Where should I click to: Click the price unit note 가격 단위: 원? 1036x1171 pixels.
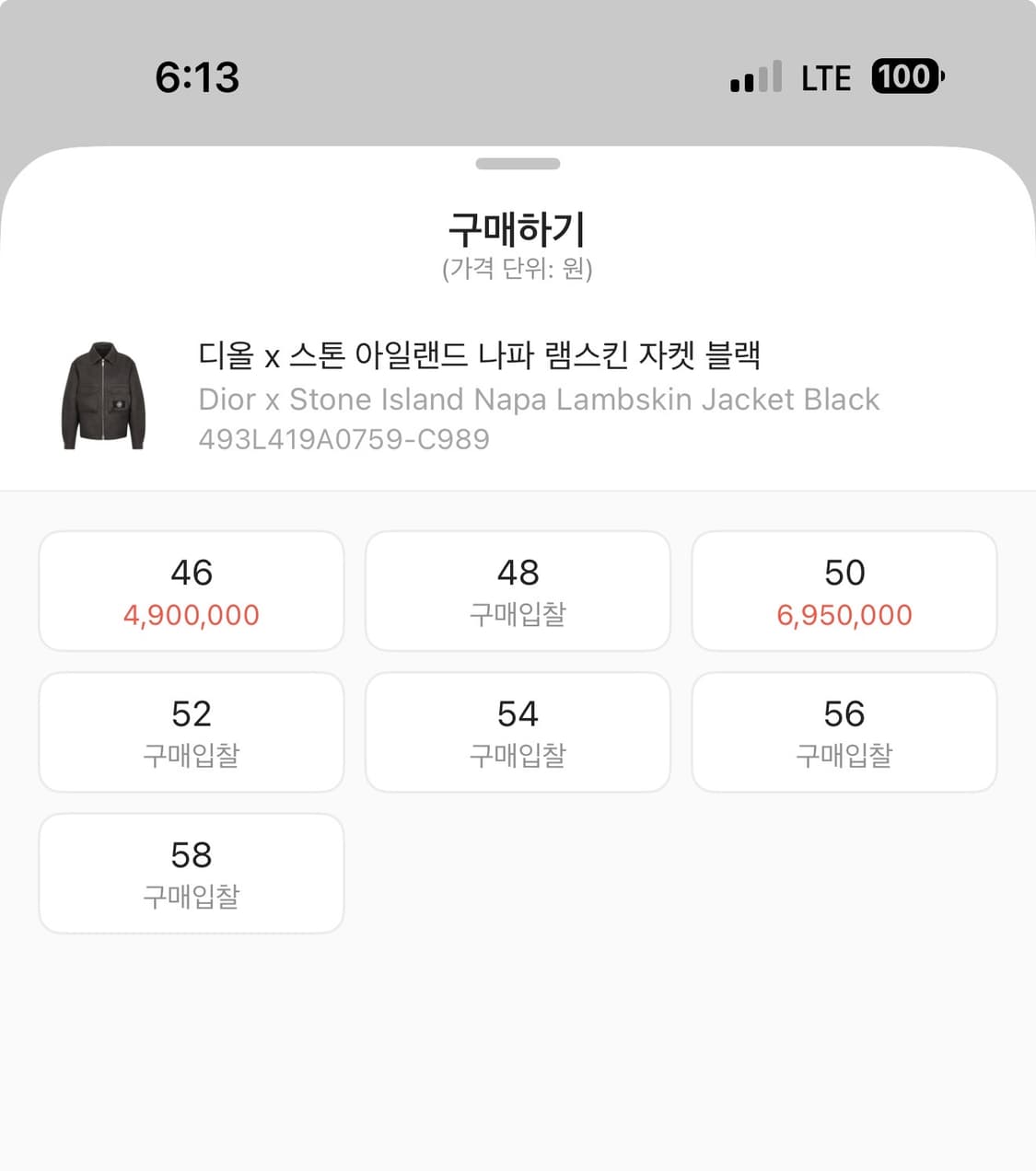[518, 271]
